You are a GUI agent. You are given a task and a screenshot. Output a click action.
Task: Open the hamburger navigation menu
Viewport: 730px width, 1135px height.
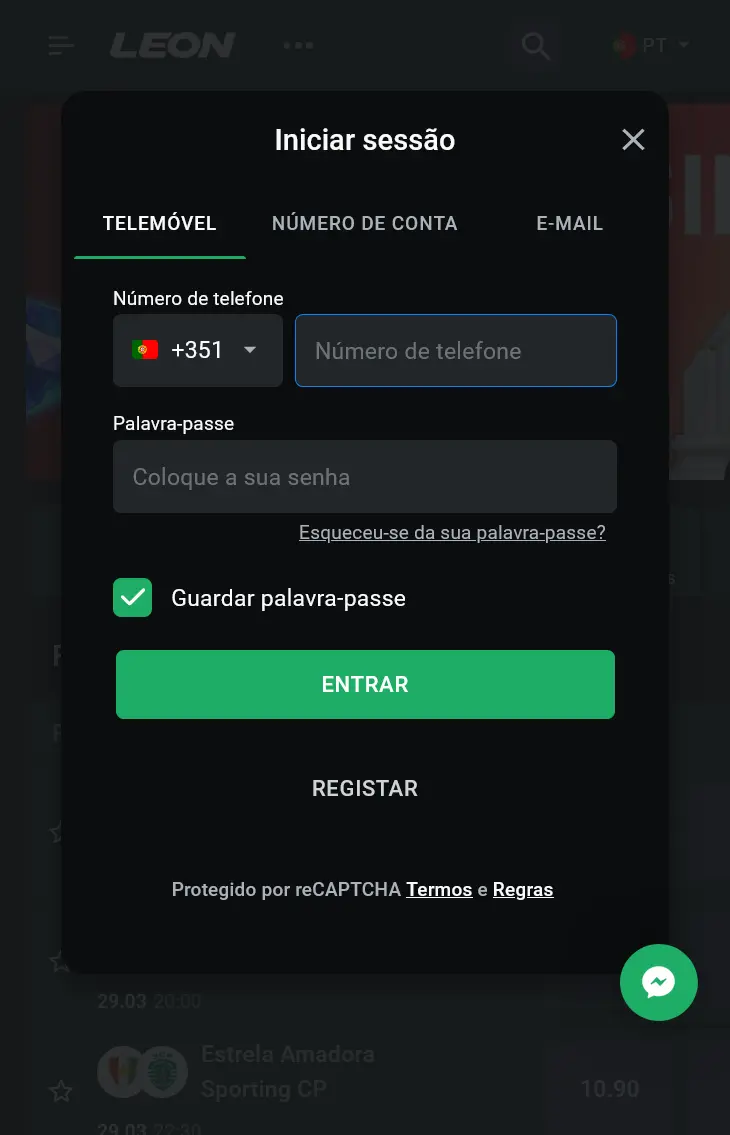(61, 45)
